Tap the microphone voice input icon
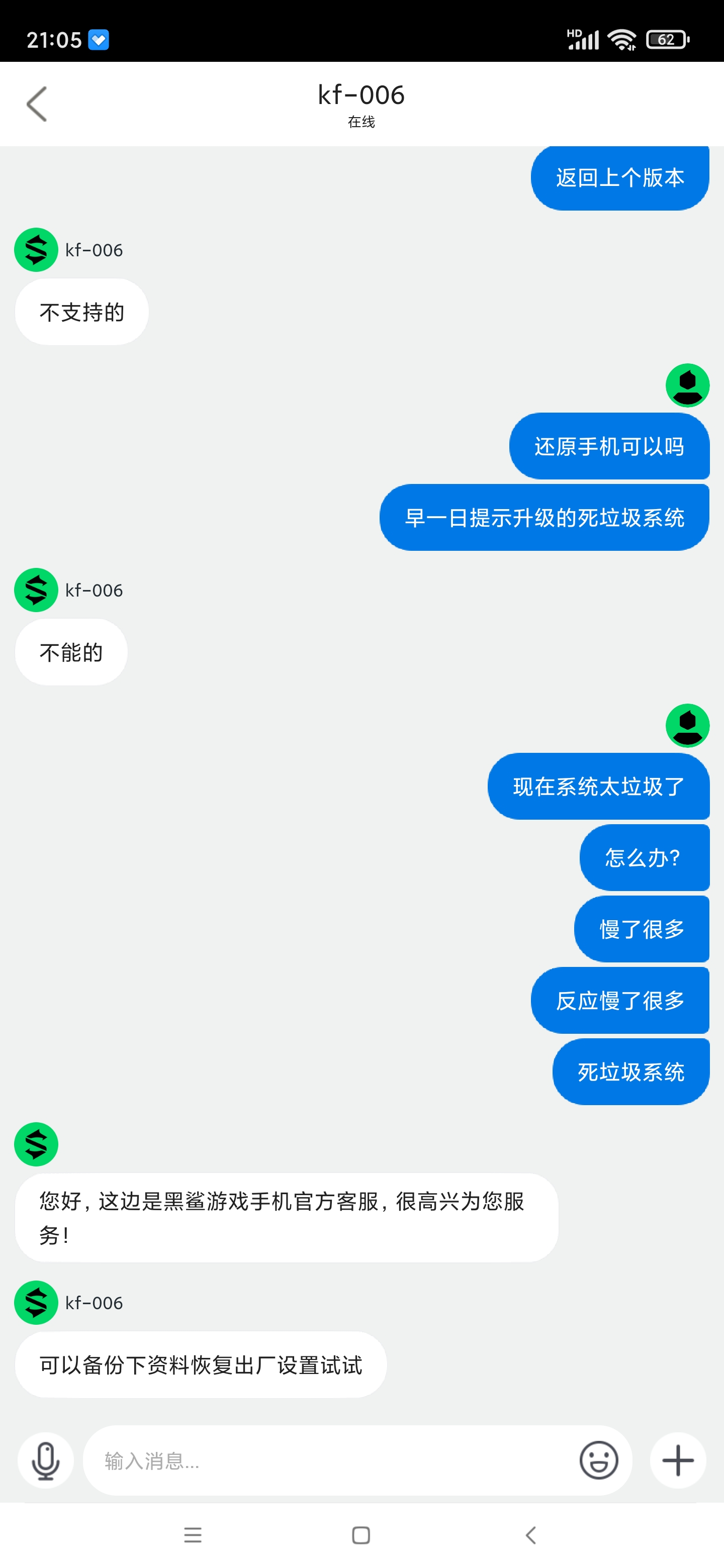 [46, 1460]
